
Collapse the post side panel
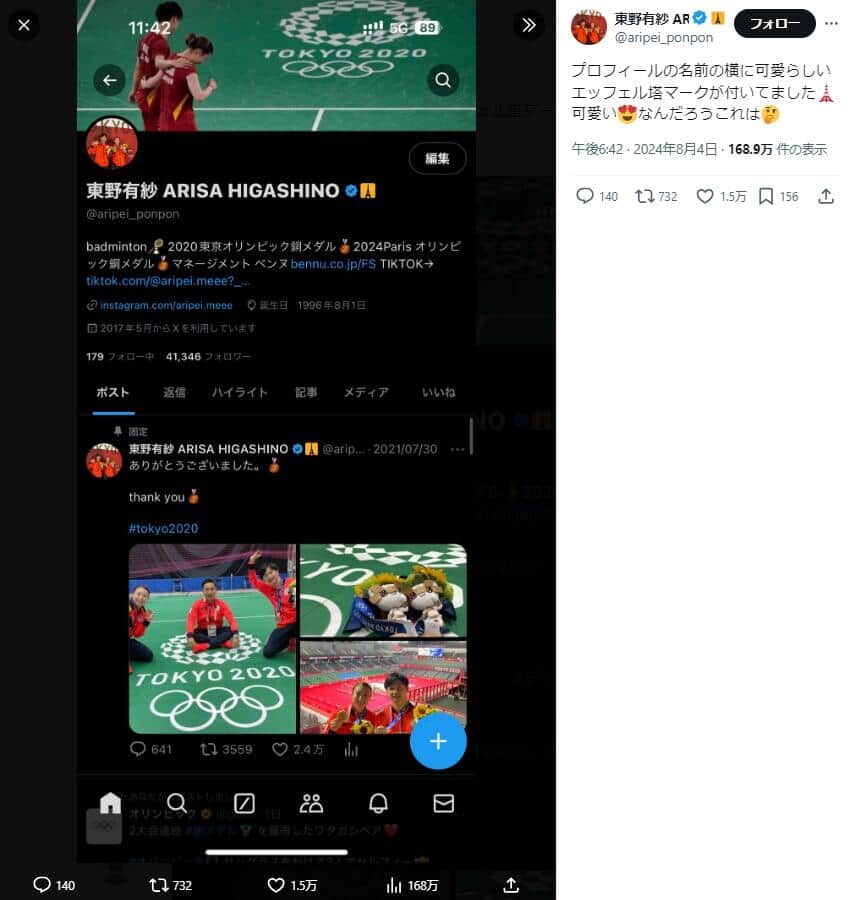tap(528, 24)
